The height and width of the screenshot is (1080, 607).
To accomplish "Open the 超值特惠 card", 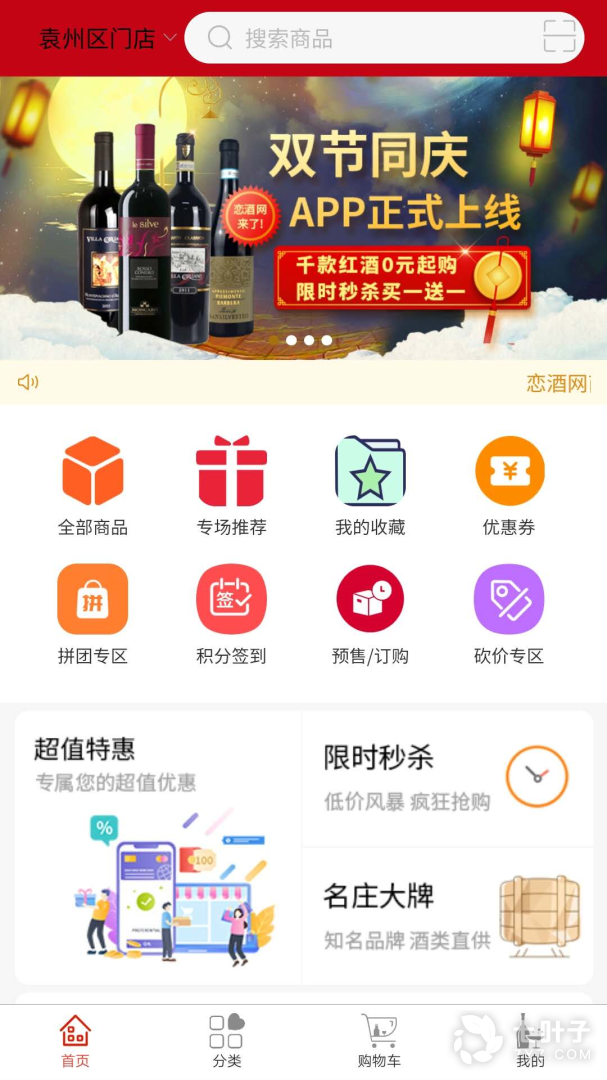I will [x=158, y=848].
